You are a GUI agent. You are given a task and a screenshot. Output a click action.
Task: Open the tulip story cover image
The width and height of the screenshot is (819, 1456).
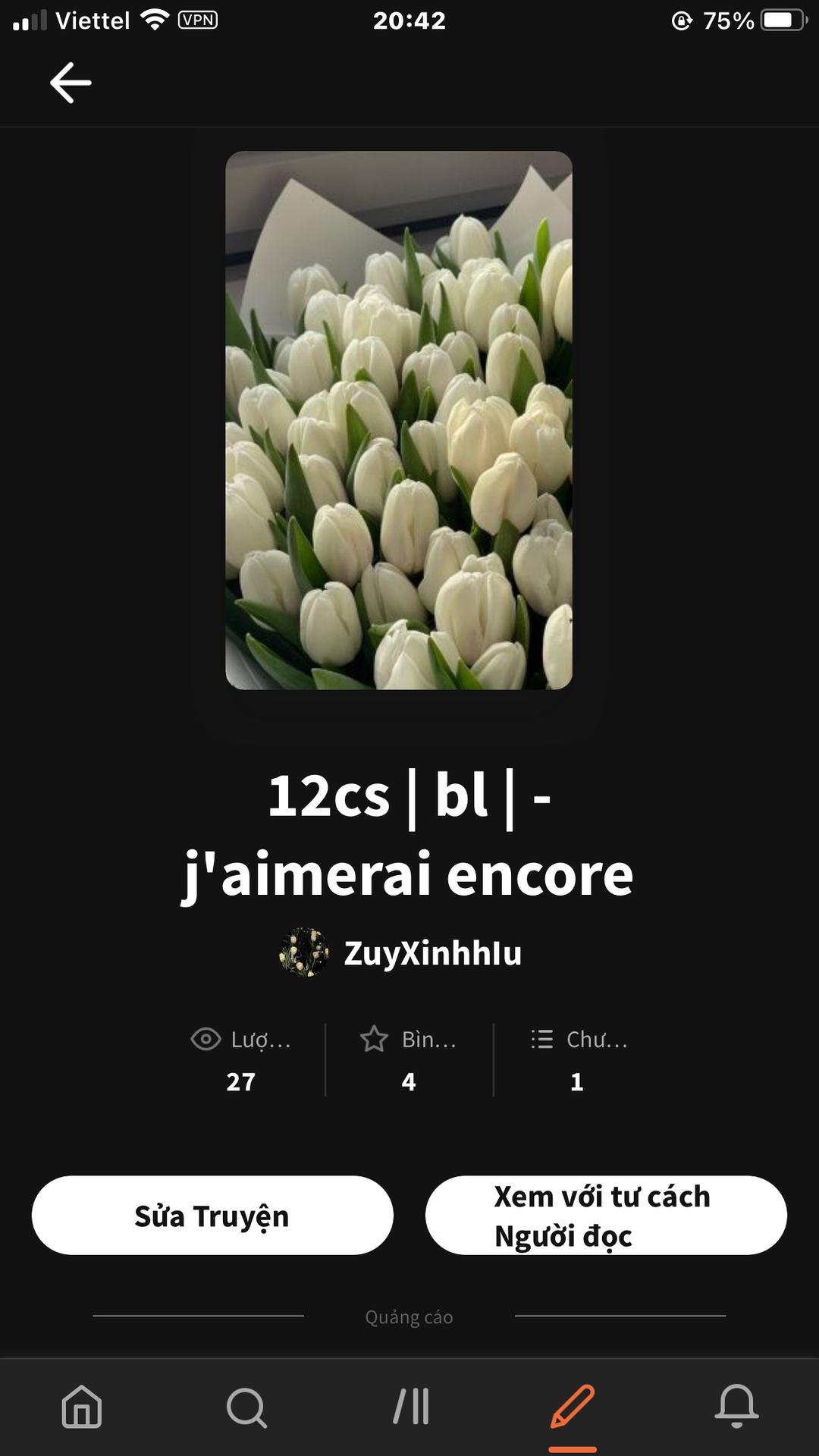pos(399,420)
